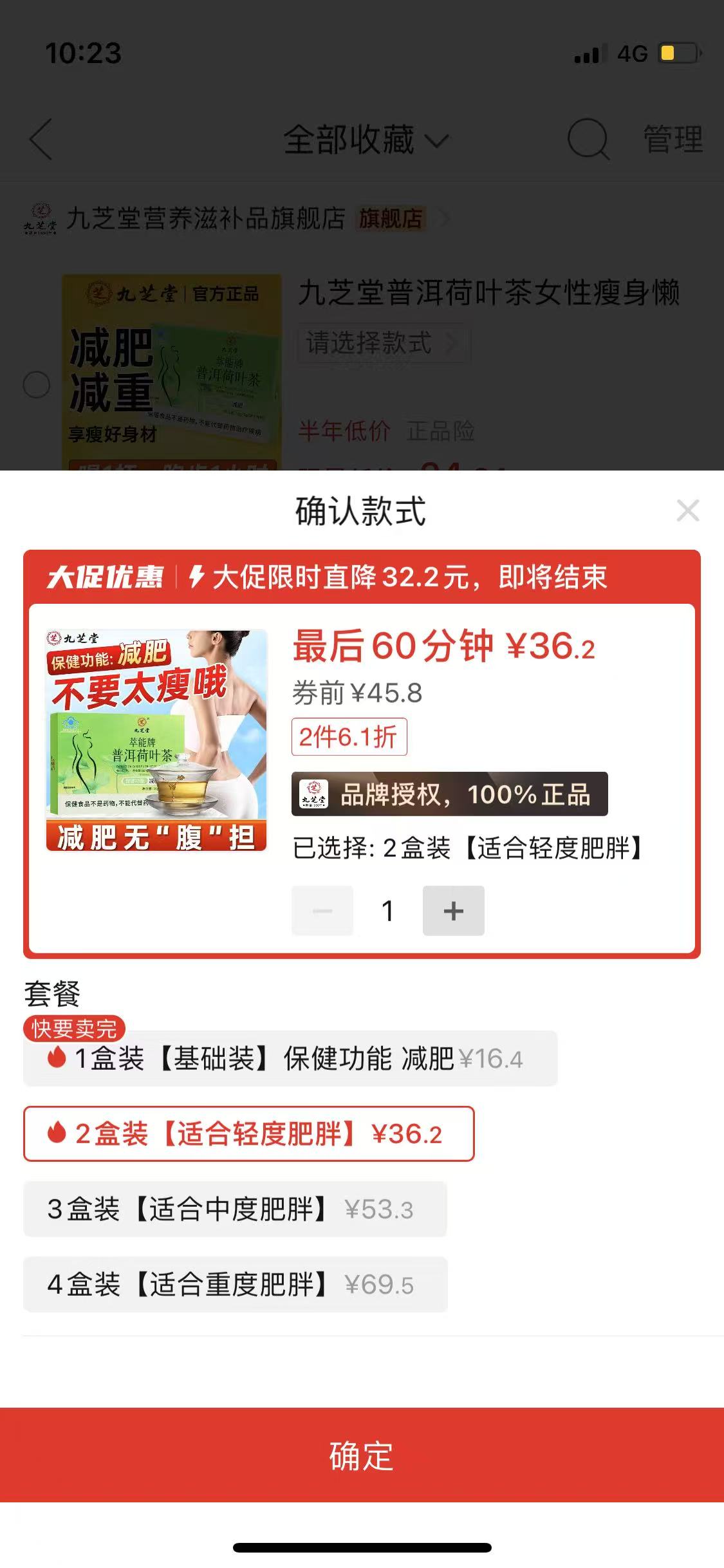Pick the 3盒装【适合中度肥胖】 package
Image resolution: width=724 pixels, height=1568 pixels.
(x=235, y=1209)
